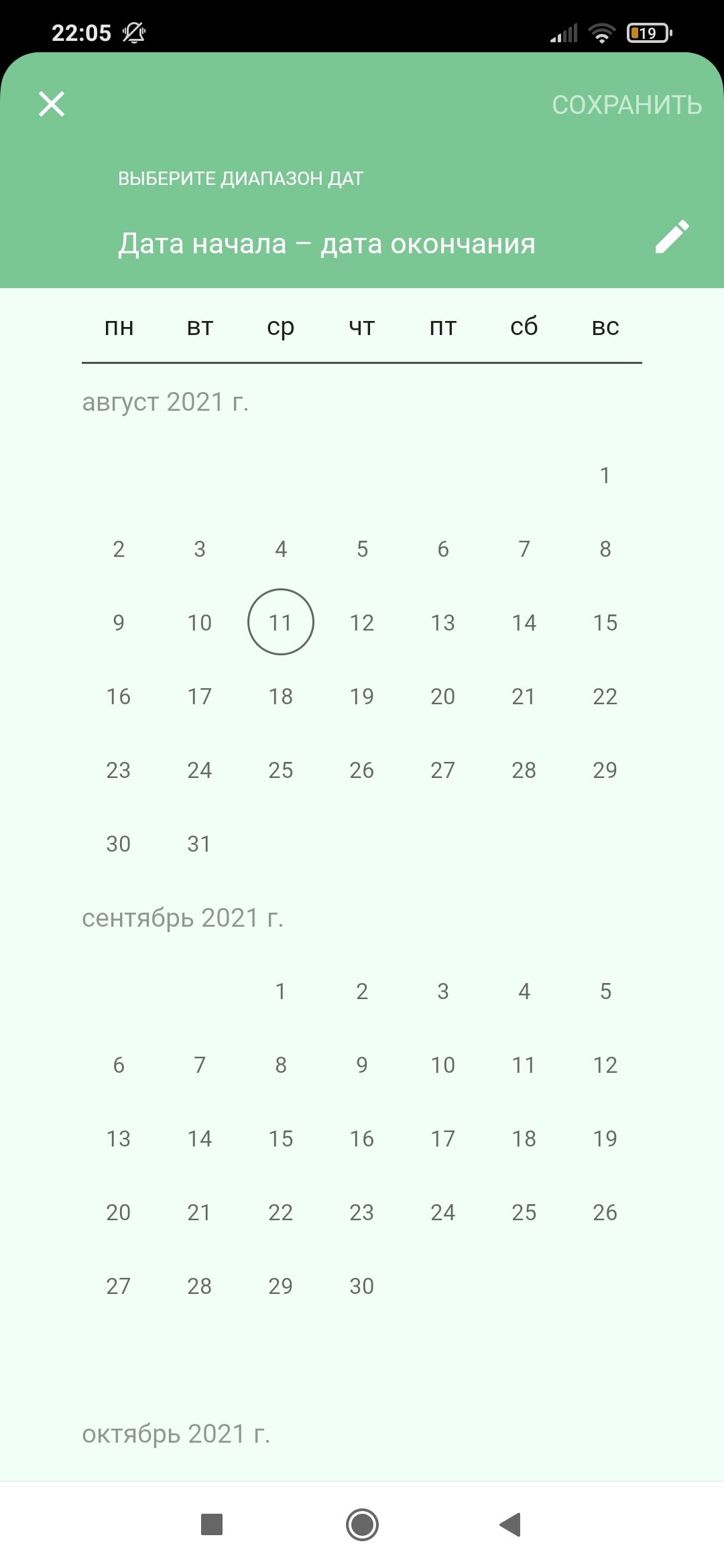This screenshot has height=1568, width=724.
Task: Select September 24
Action: click(443, 1212)
